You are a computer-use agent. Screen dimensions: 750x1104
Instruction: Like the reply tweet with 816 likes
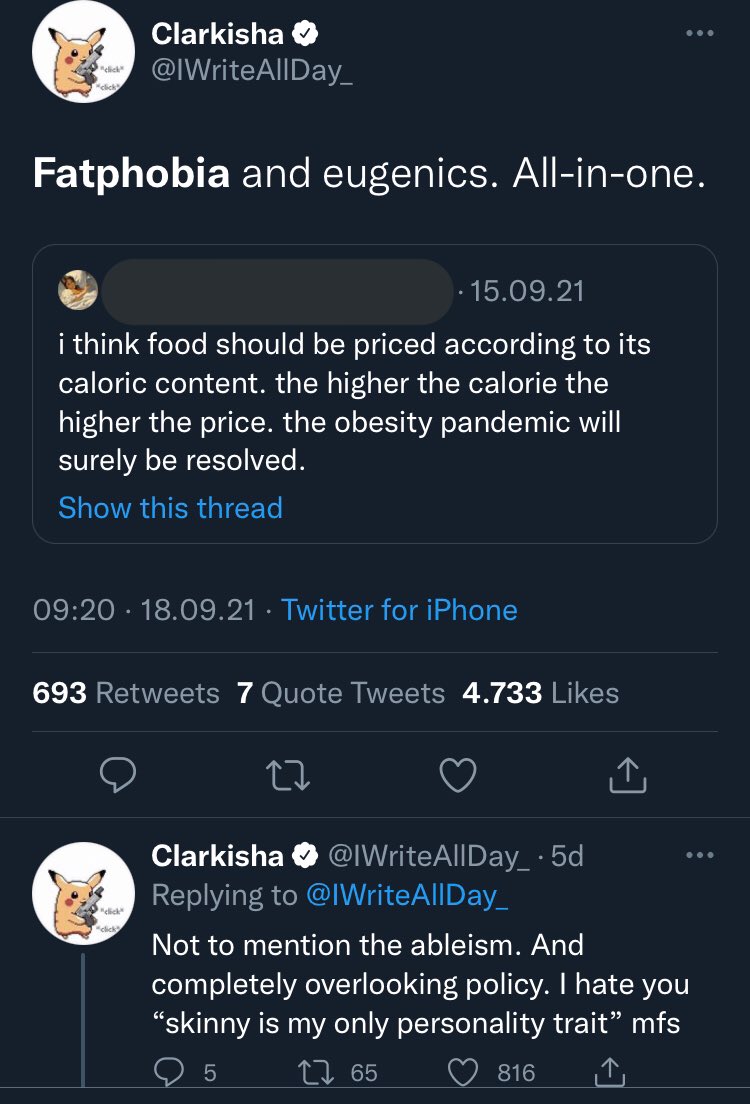(x=462, y=1069)
